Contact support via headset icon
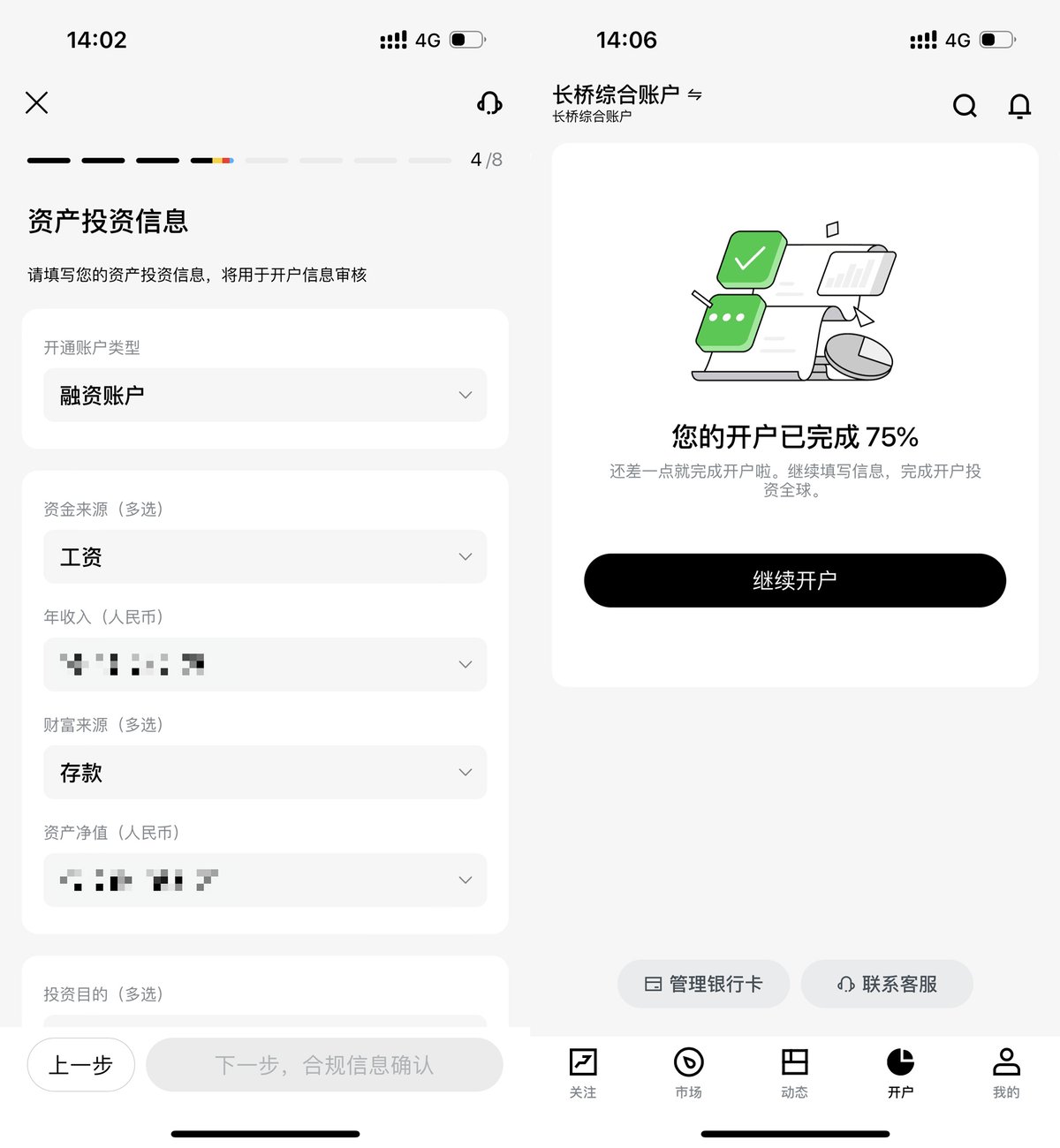The height and width of the screenshot is (1148, 1060). click(x=489, y=103)
